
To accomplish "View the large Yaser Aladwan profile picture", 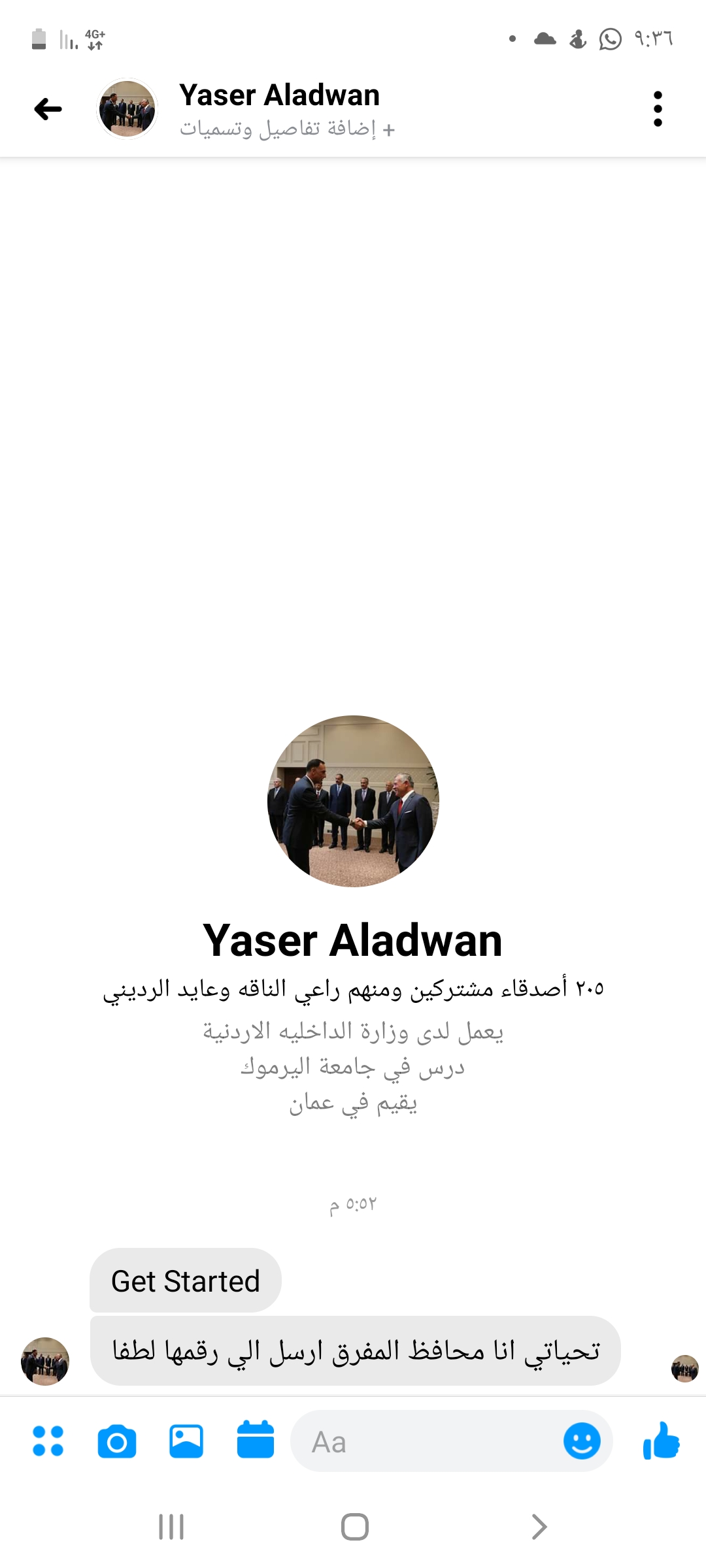I will 353,801.
